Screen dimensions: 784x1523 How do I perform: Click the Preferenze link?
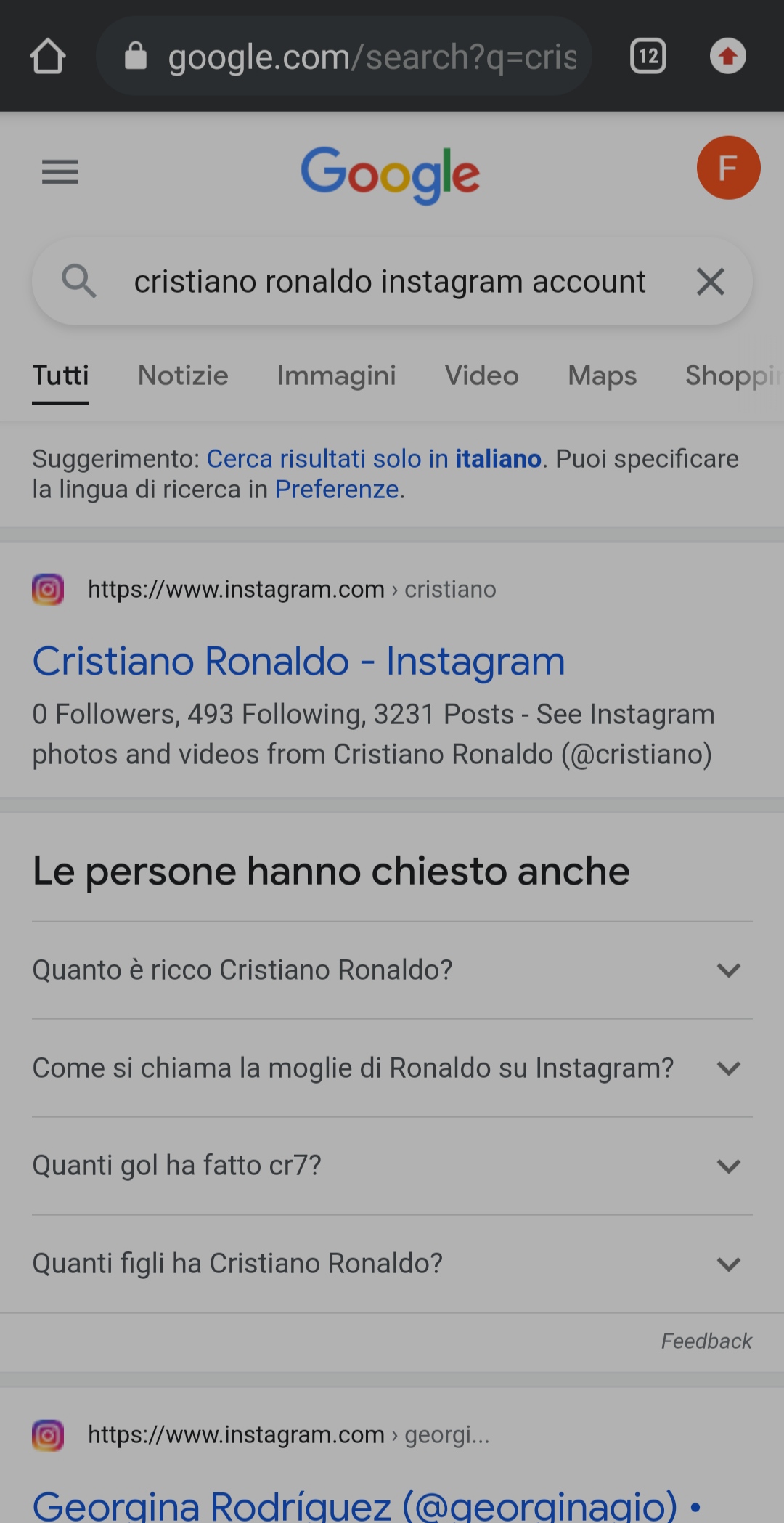[x=337, y=490]
